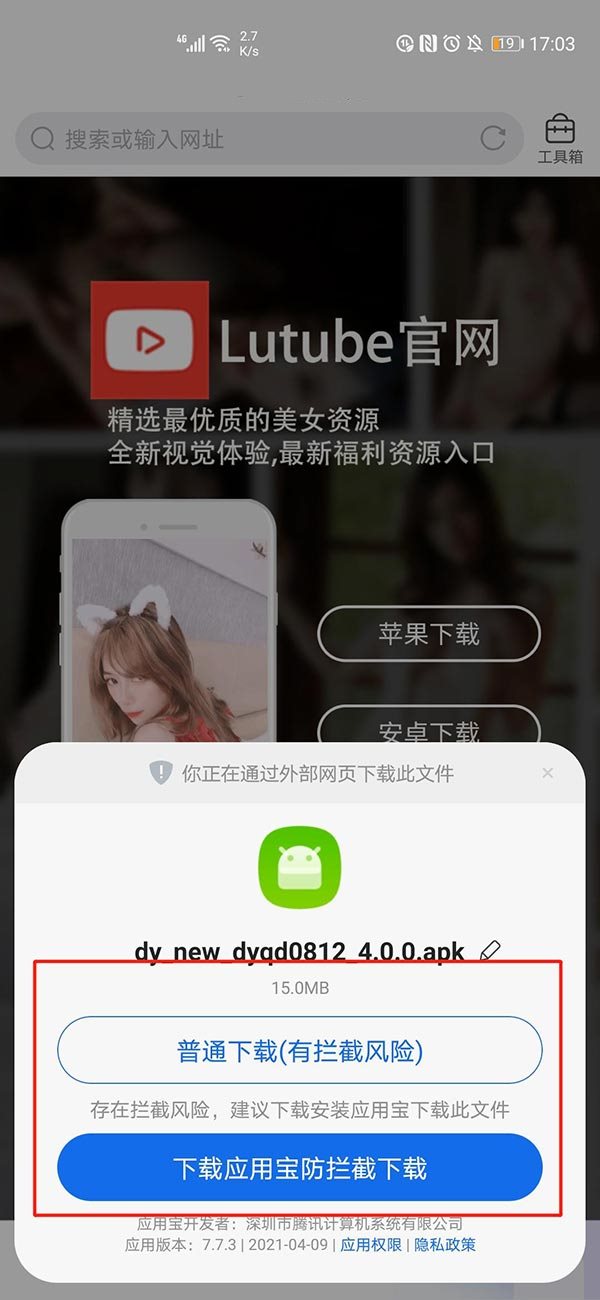This screenshot has width=600, height=1300.
Task: Choose 普通下载(有拦截风险)
Action: (x=300, y=1051)
